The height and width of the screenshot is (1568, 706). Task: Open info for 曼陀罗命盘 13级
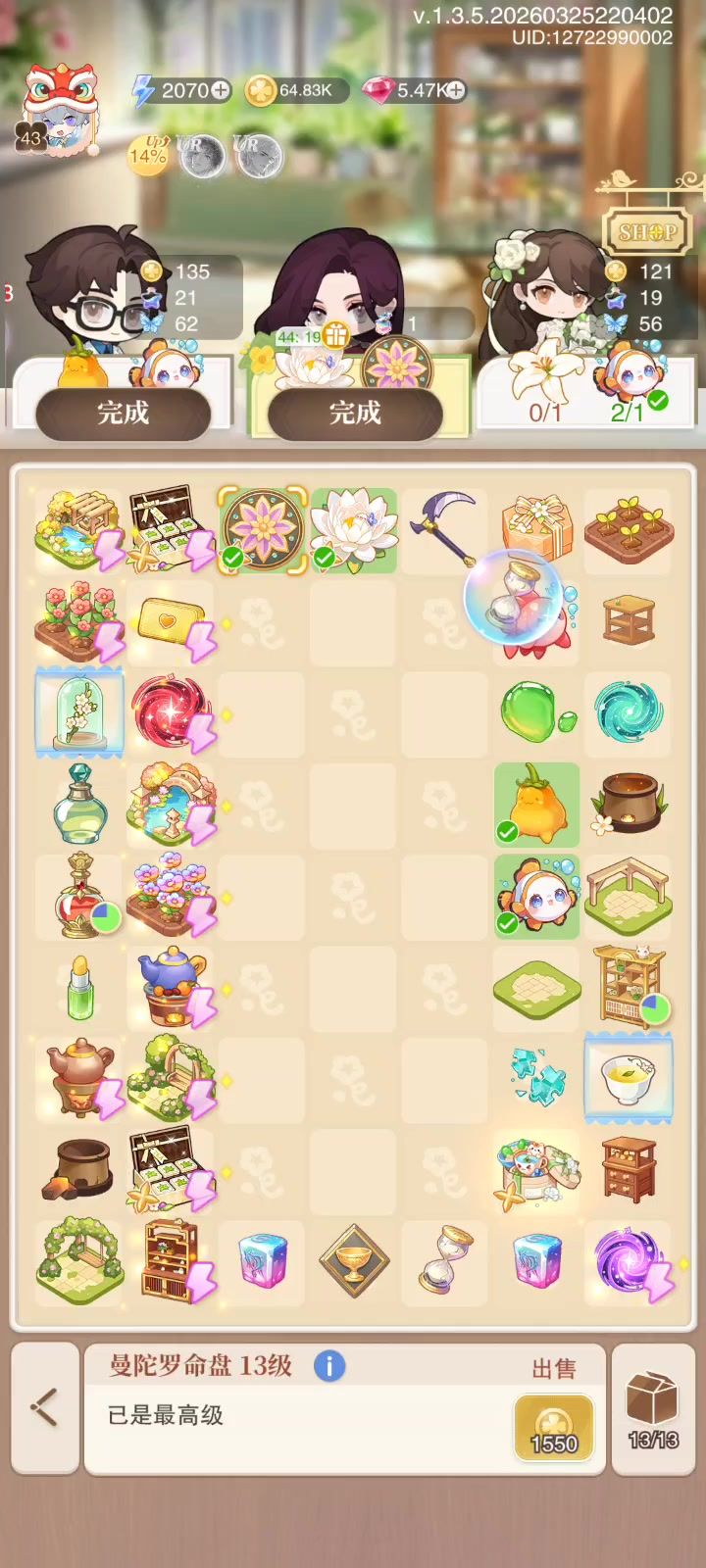329,1365
